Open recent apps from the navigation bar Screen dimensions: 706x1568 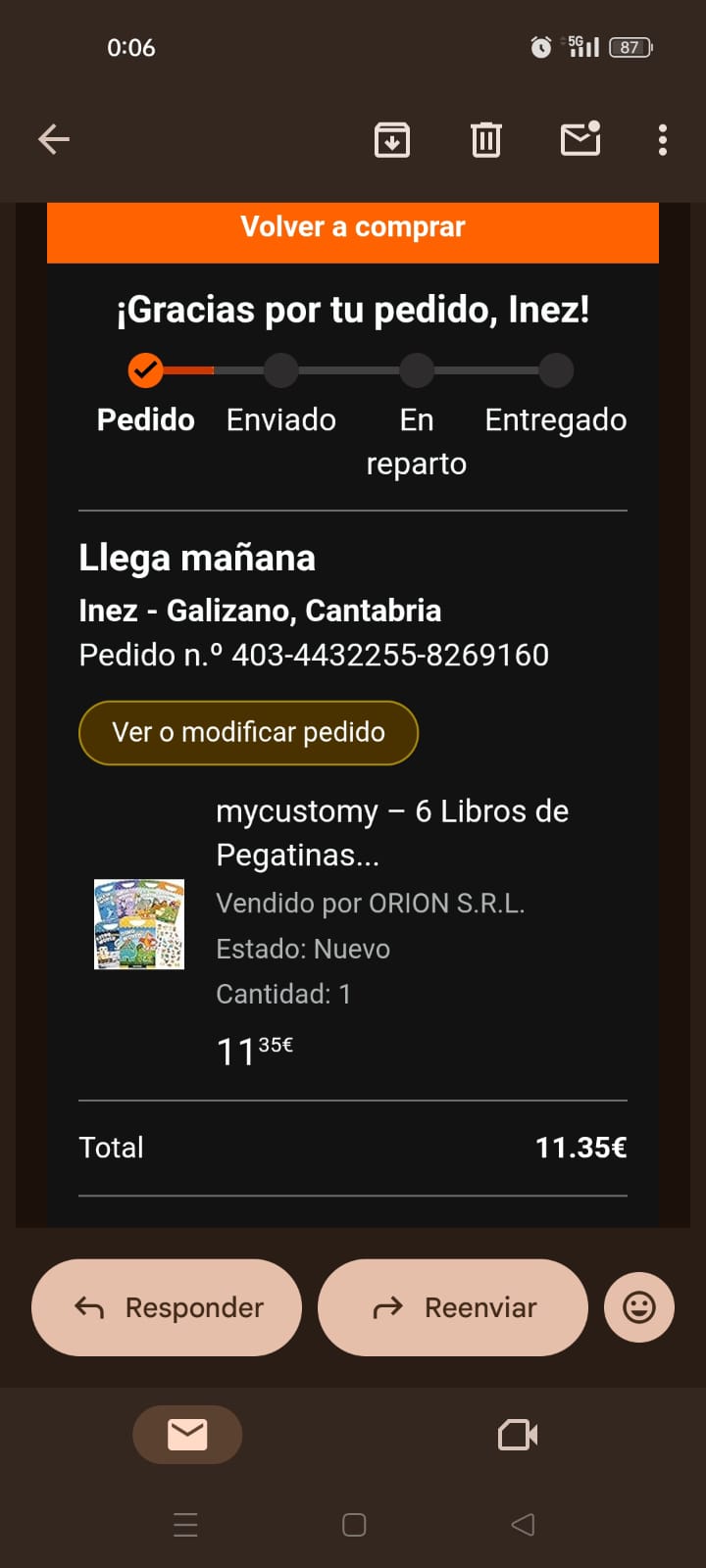[x=185, y=1525]
